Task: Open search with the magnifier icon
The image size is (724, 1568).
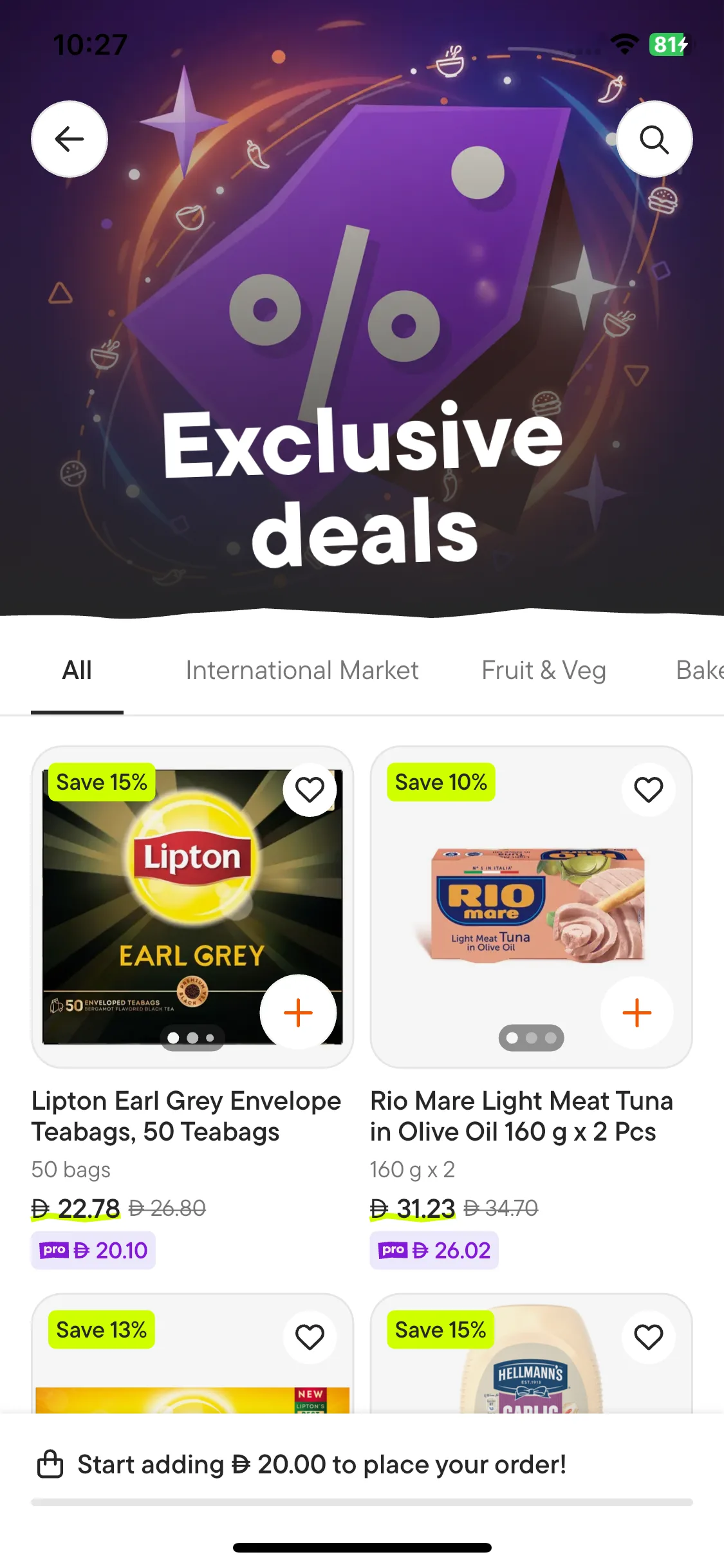Action: [654, 139]
